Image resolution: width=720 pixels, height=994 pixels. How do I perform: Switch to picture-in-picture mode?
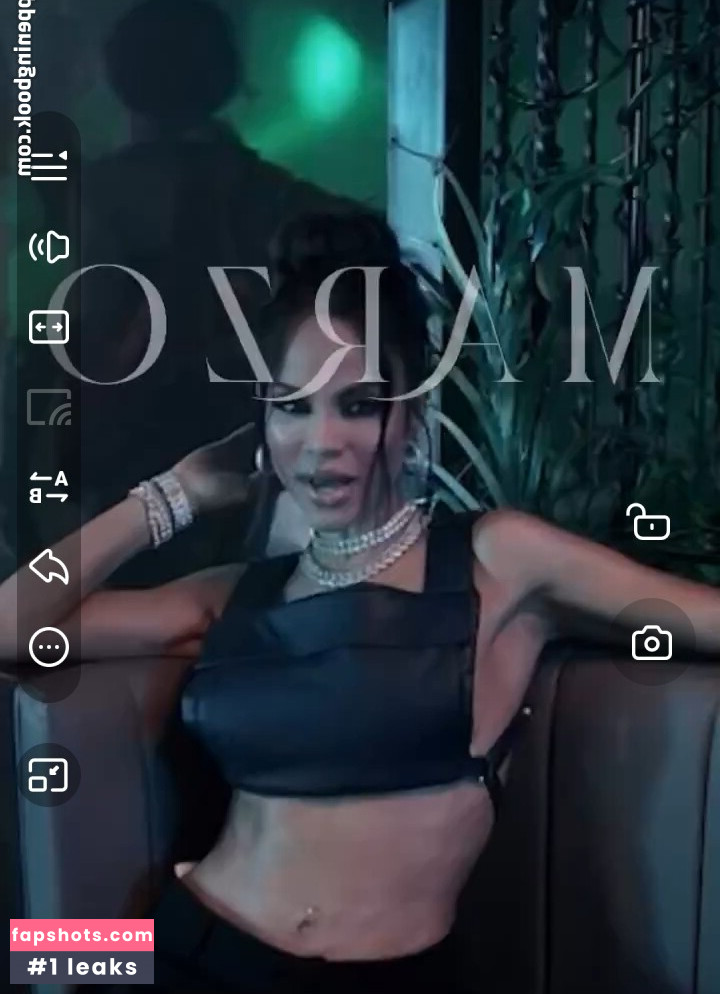click(48, 775)
